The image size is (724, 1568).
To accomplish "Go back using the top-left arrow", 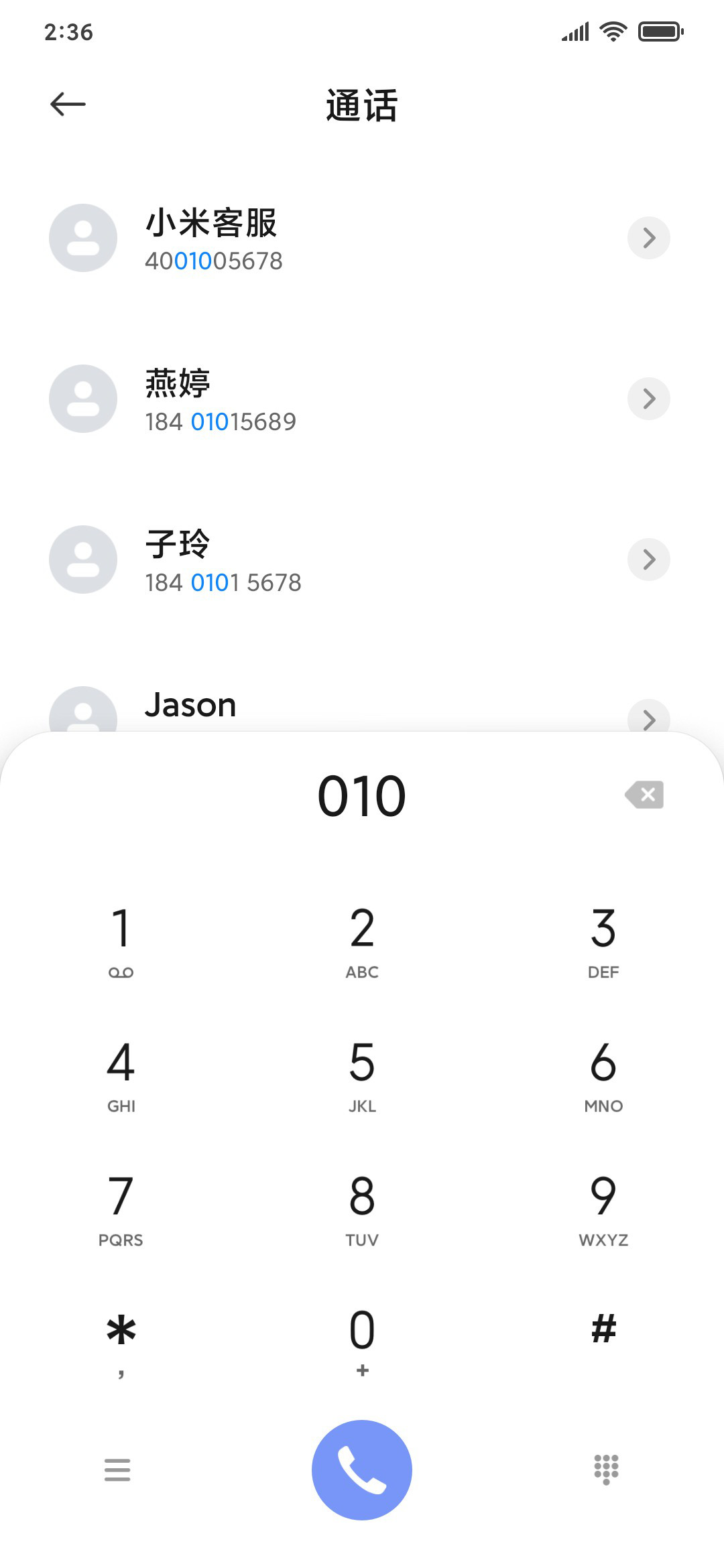I will 68,104.
